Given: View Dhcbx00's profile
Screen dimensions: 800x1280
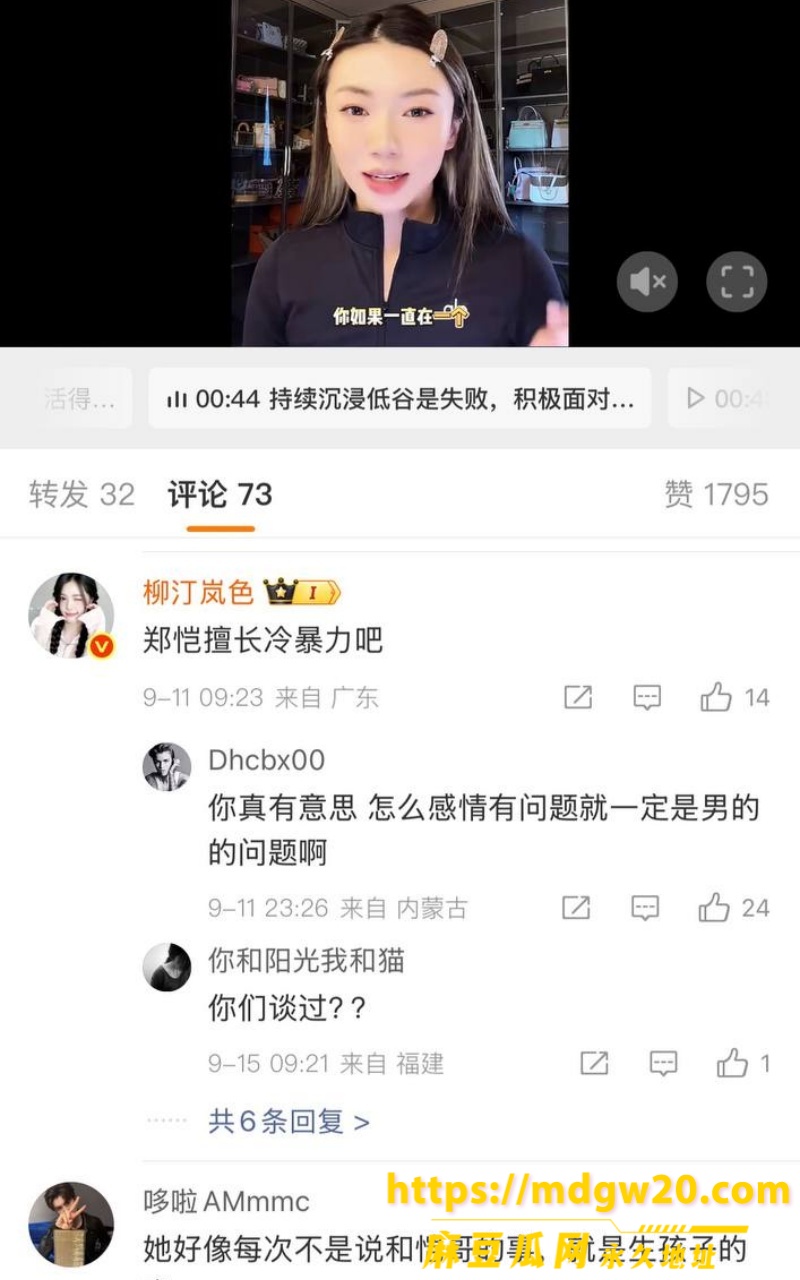Looking at the screenshot, I should [167, 767].
